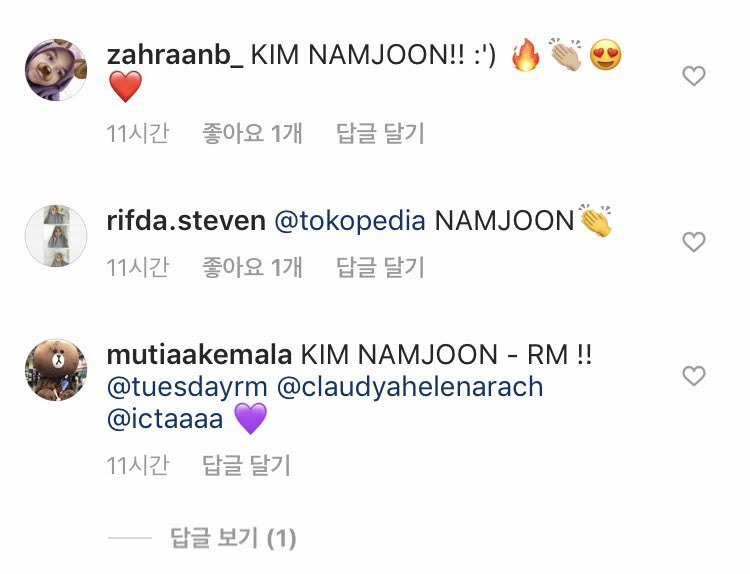
Task: Open zahraanb_ profile picture
Action: pyautogui.click(x=56, y=69)
